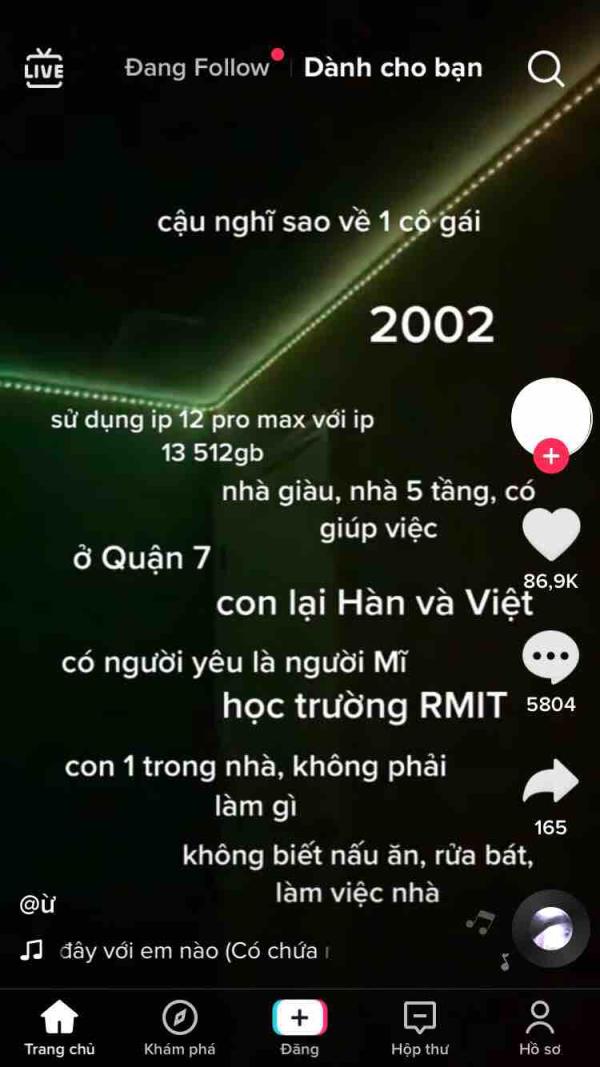Select the Dành cho bạn tab

(393, 67)
